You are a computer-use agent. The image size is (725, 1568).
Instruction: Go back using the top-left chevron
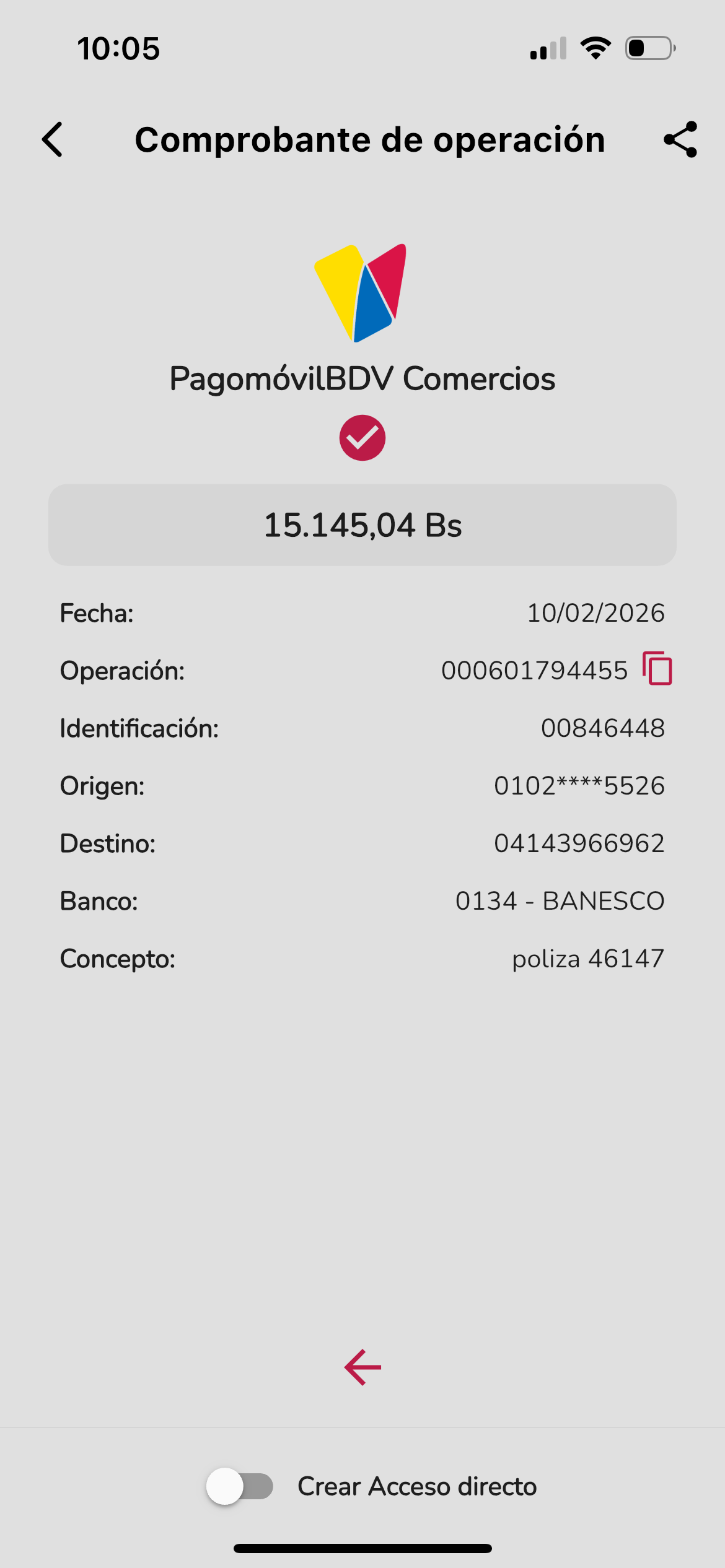[53, 139]
